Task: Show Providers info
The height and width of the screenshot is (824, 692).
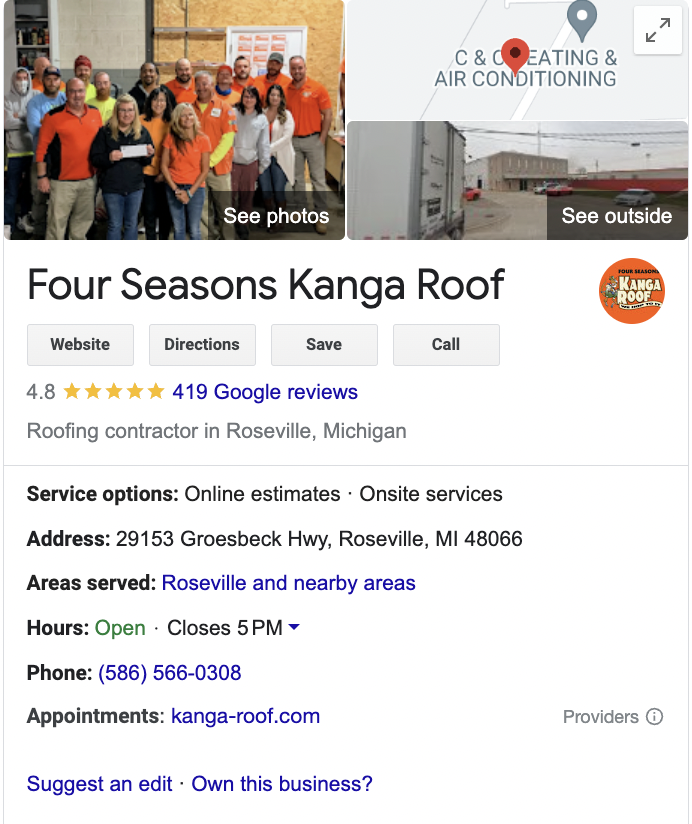Action: click(654, 717)
